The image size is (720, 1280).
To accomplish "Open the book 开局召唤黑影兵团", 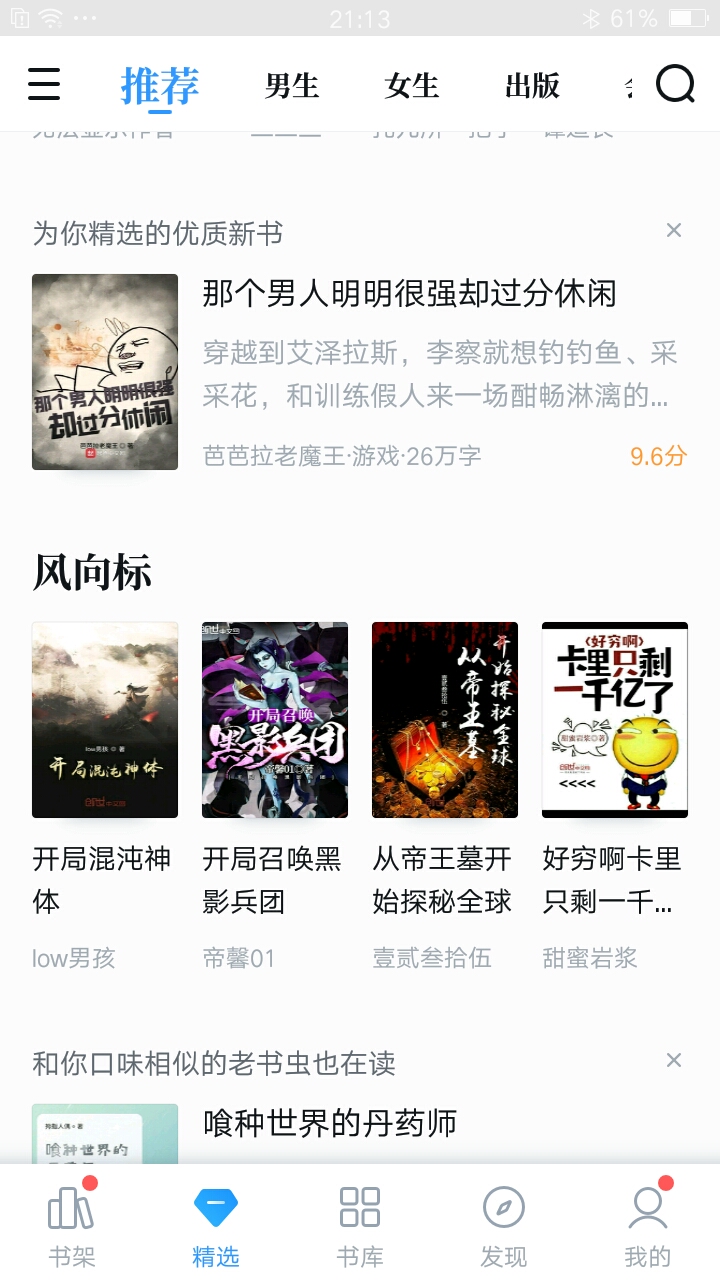I will point(275,720).
